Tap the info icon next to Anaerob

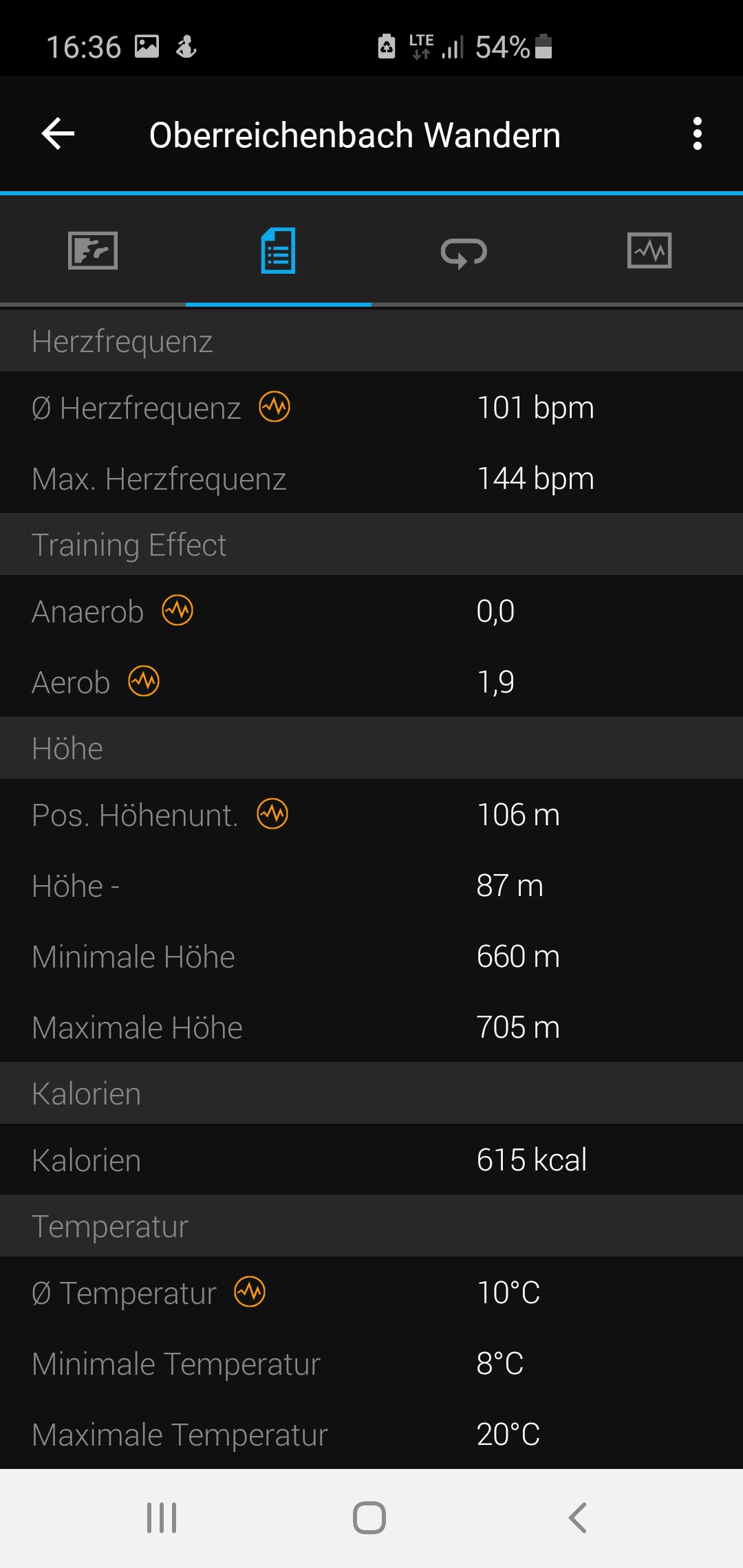coord(177,610)
